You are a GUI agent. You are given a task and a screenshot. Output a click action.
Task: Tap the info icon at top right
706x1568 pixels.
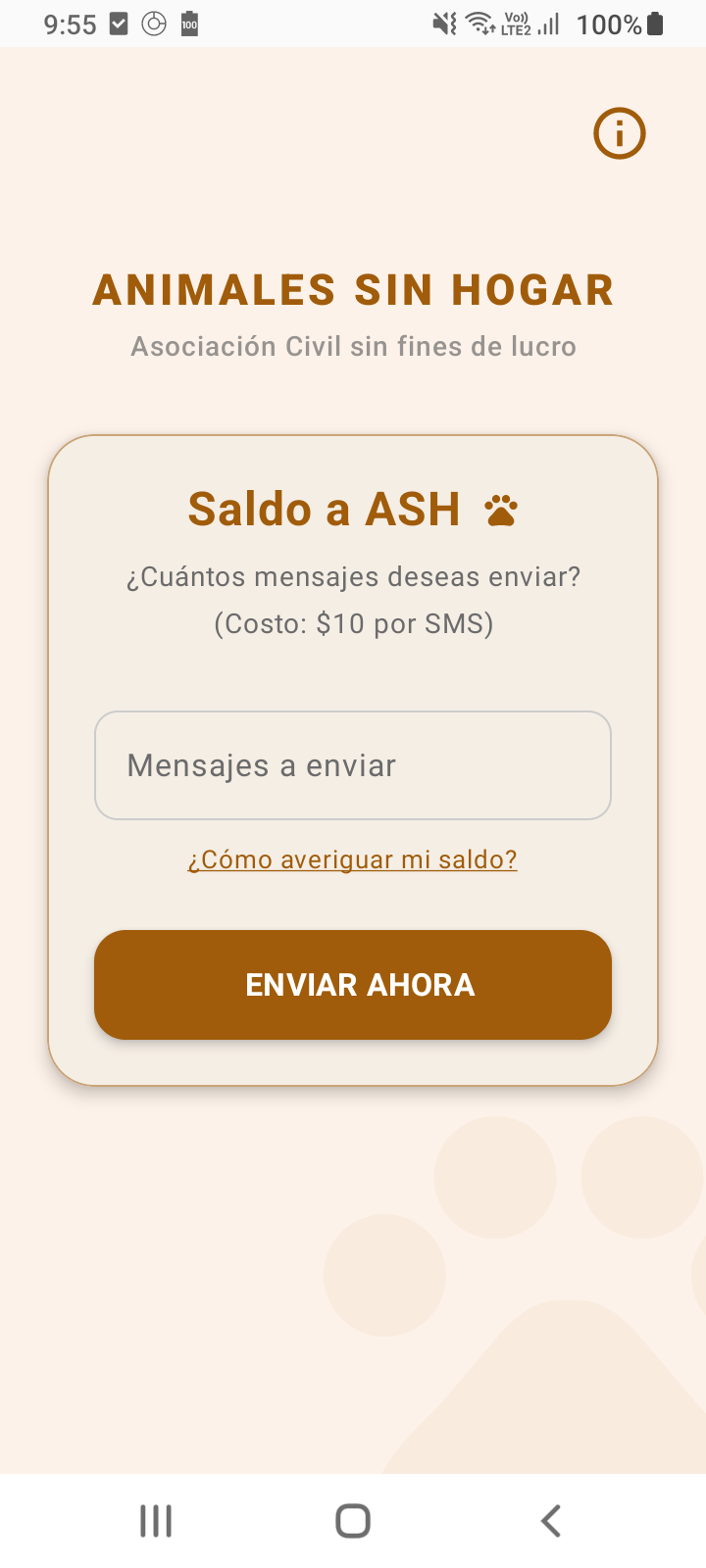pyautogui.click(x=619, y=132)
